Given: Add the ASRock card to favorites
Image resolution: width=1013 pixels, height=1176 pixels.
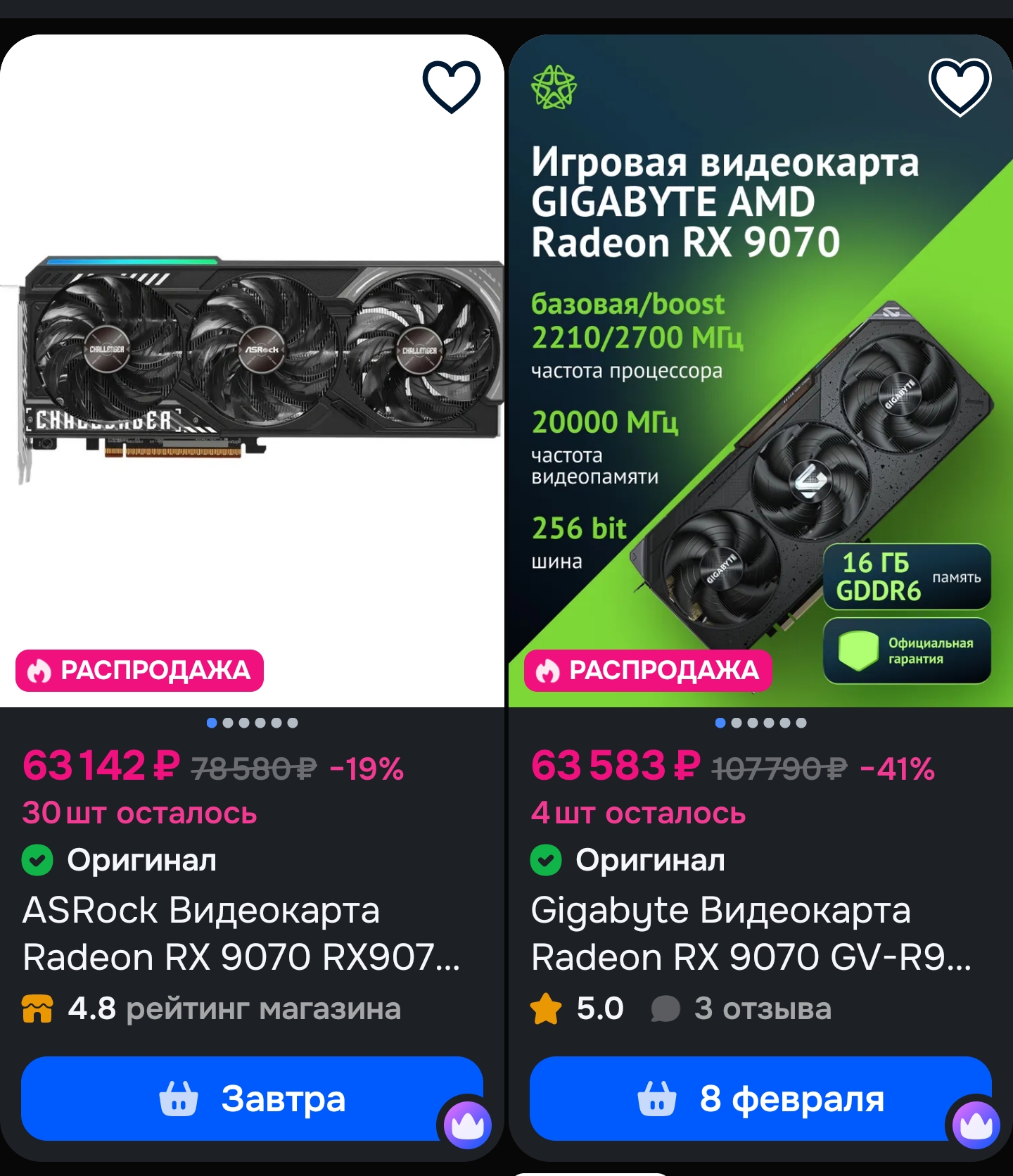Looking at the screenshot, I should click(451, 87).
